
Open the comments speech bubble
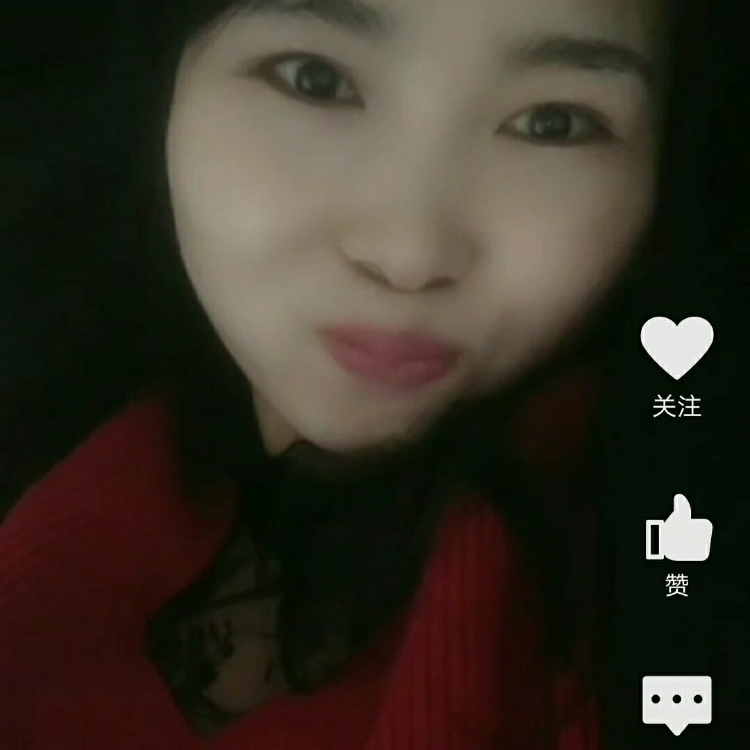[677, 700]
